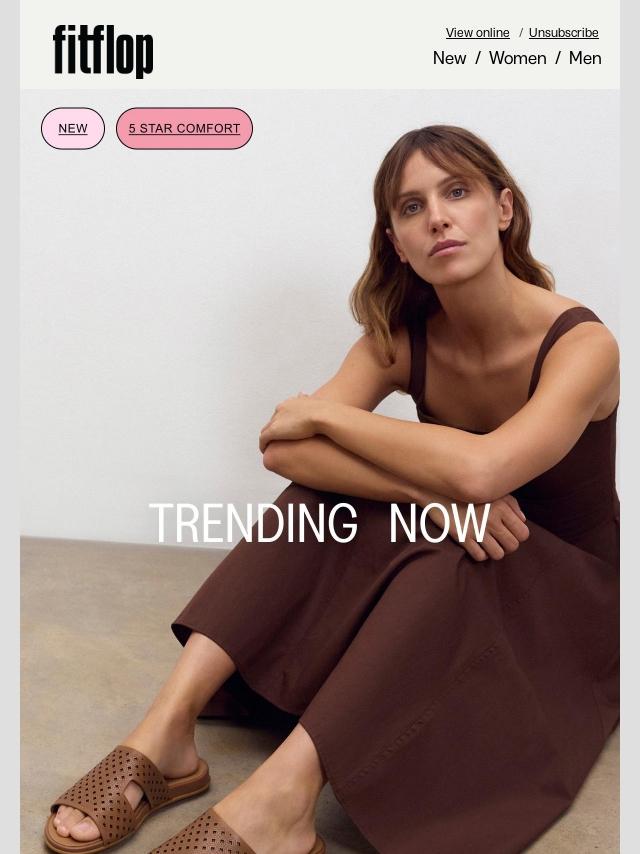Go to the Women section
Image resolution: width=640 pixels, height=854 pixels.
click(x=517, y=58)
